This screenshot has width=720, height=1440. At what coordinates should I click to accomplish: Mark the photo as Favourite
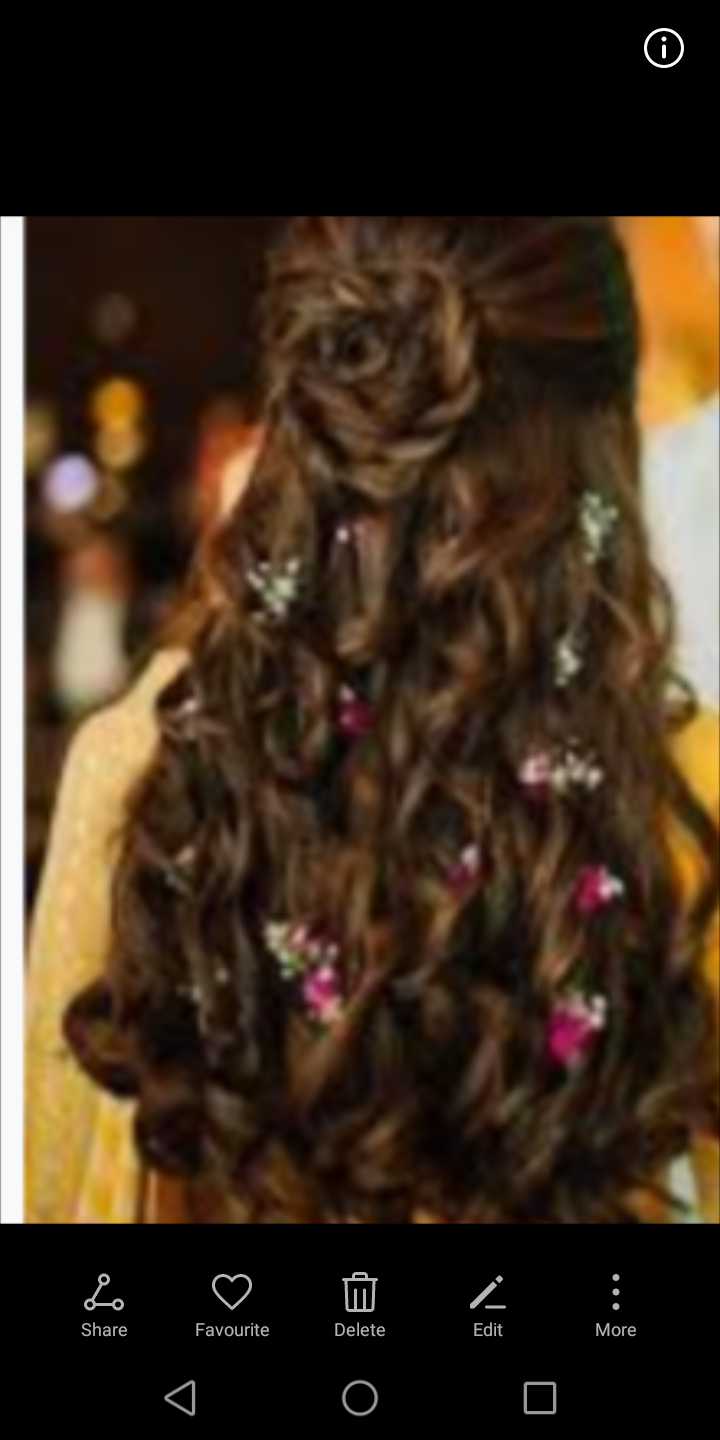tap(232, 1305)
